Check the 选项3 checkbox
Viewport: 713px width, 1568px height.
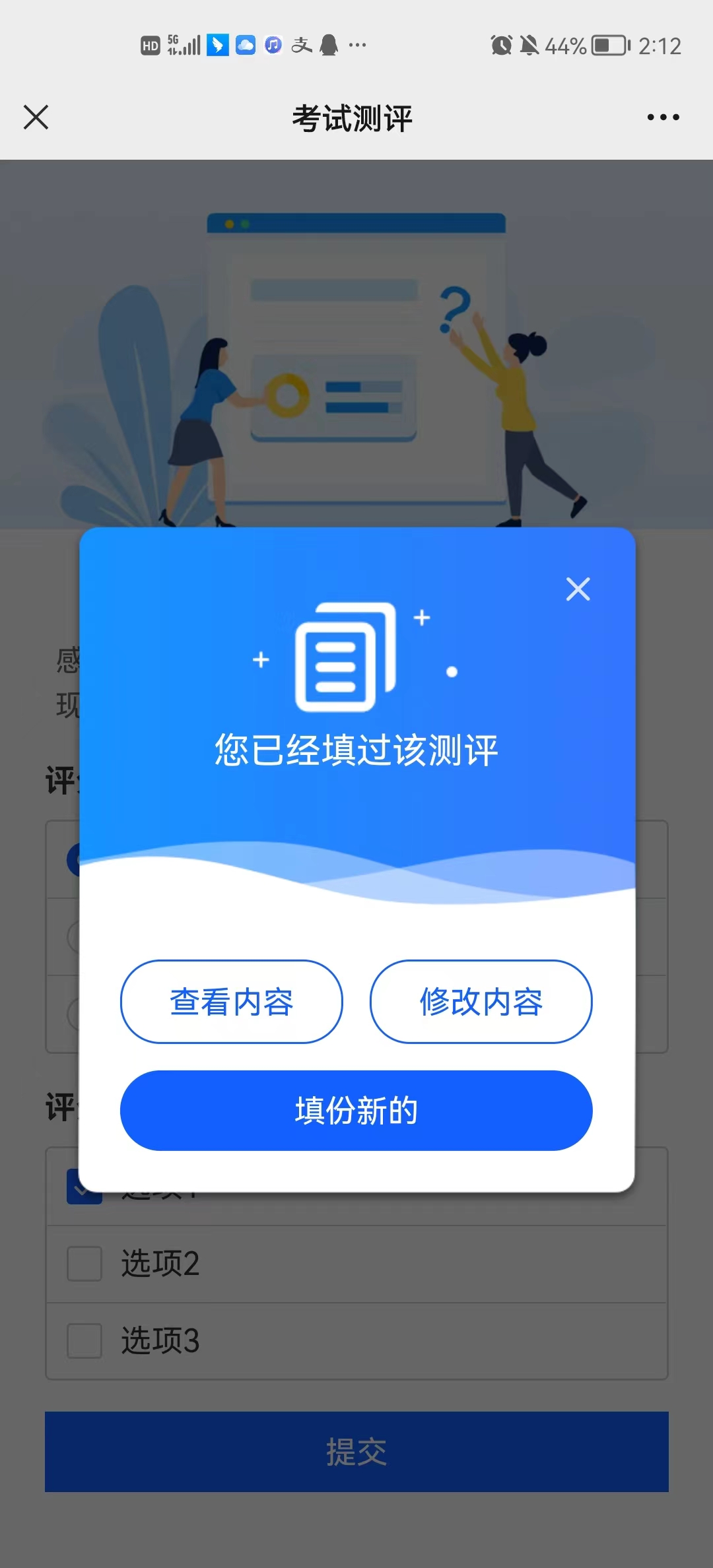coord(85,1340)
